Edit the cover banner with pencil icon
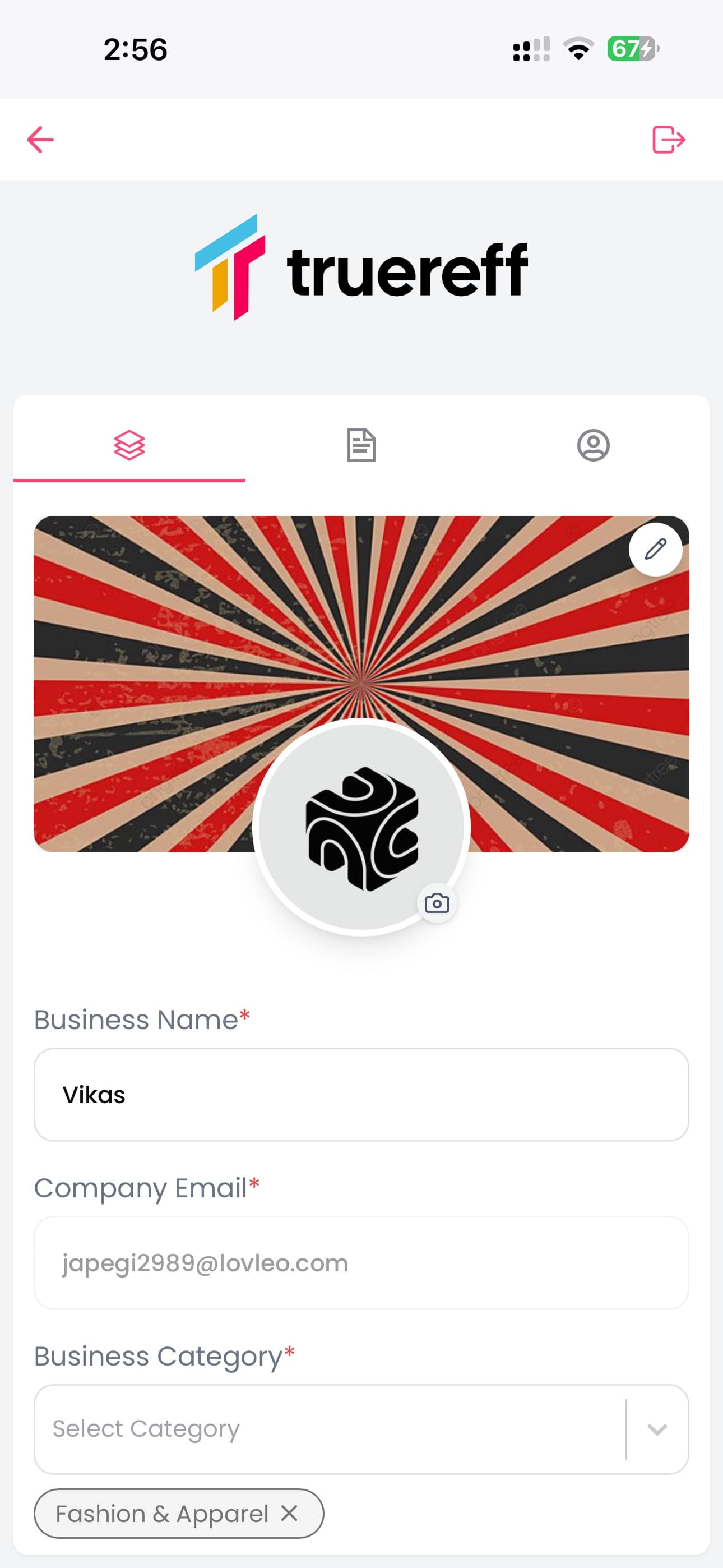 tap(655, 549)
